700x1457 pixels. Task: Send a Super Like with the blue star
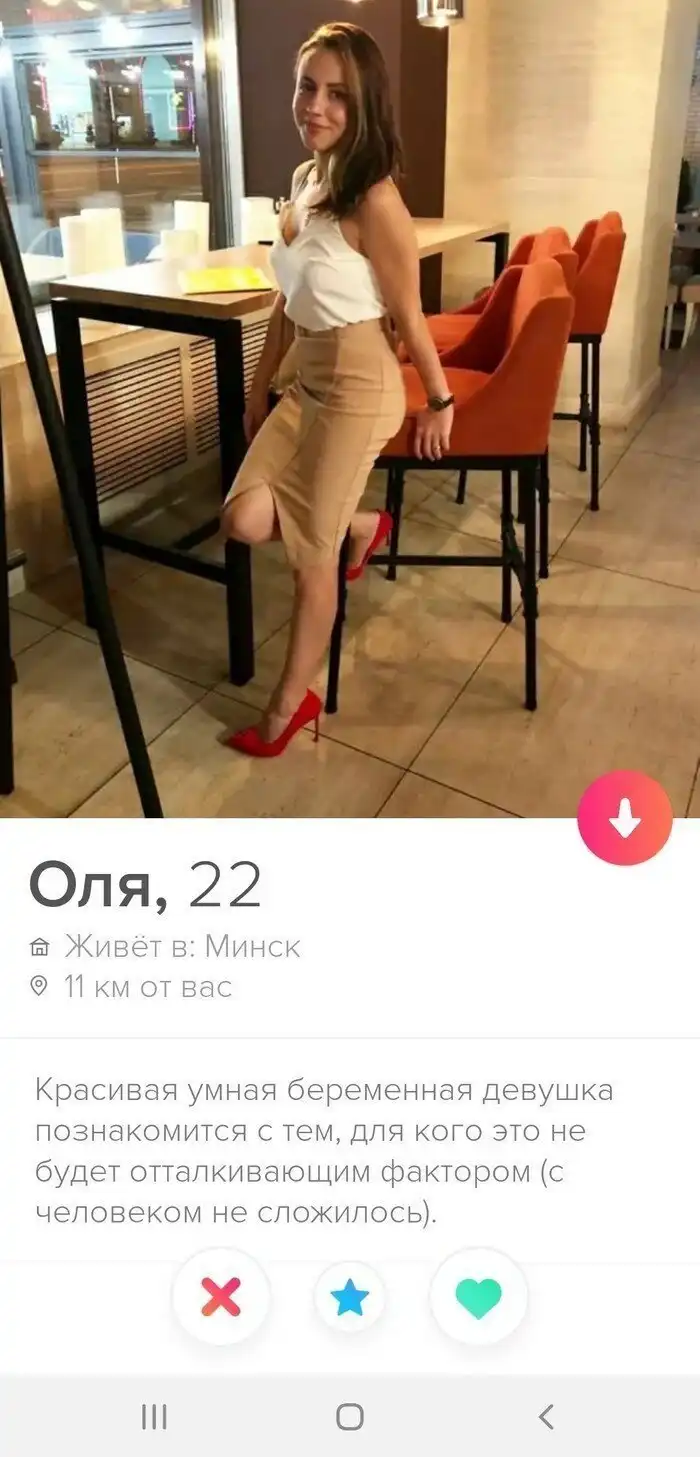click(350, 1297)
